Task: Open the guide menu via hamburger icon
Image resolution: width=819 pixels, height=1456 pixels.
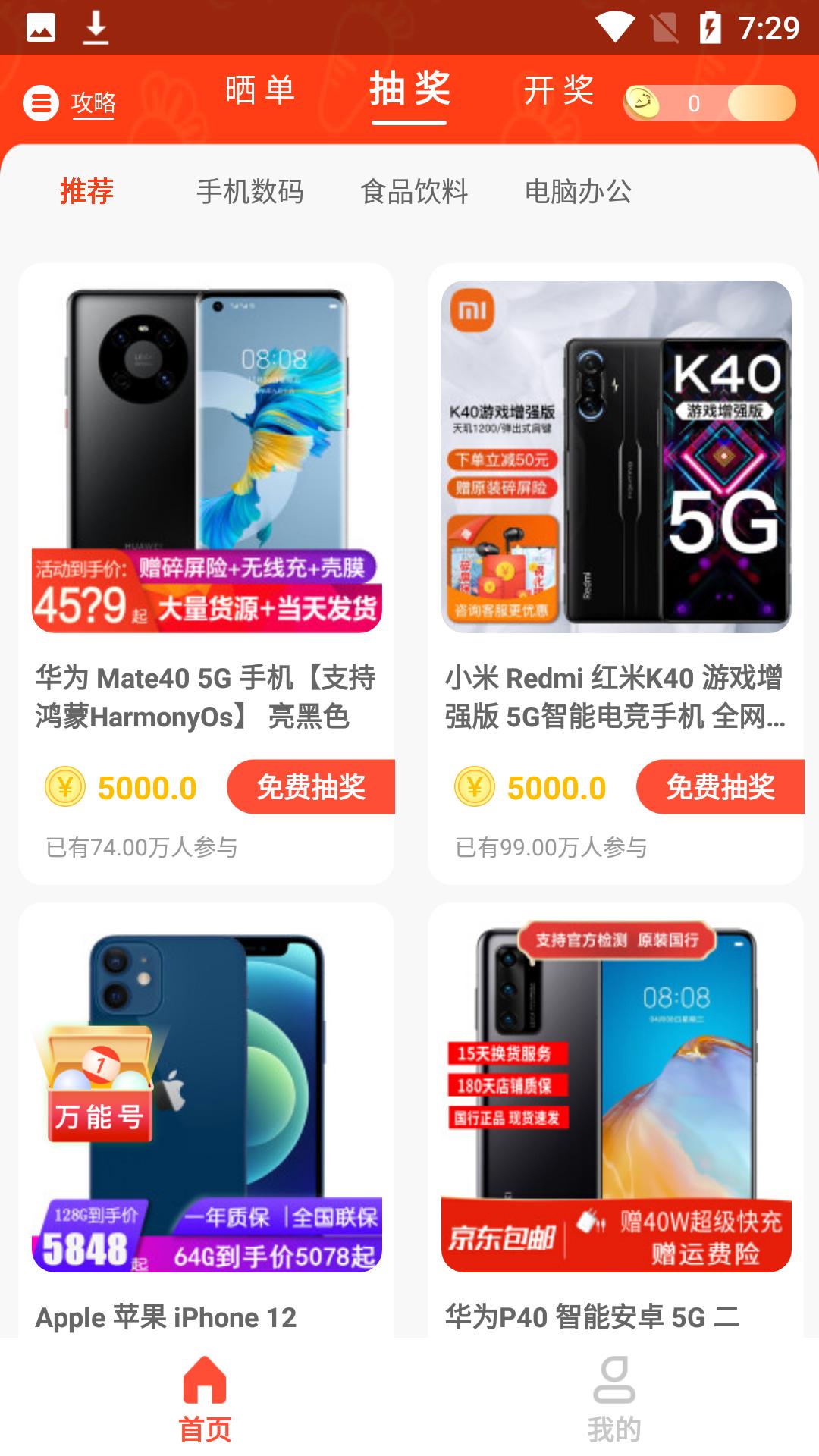Action: (x=42, y=102)
